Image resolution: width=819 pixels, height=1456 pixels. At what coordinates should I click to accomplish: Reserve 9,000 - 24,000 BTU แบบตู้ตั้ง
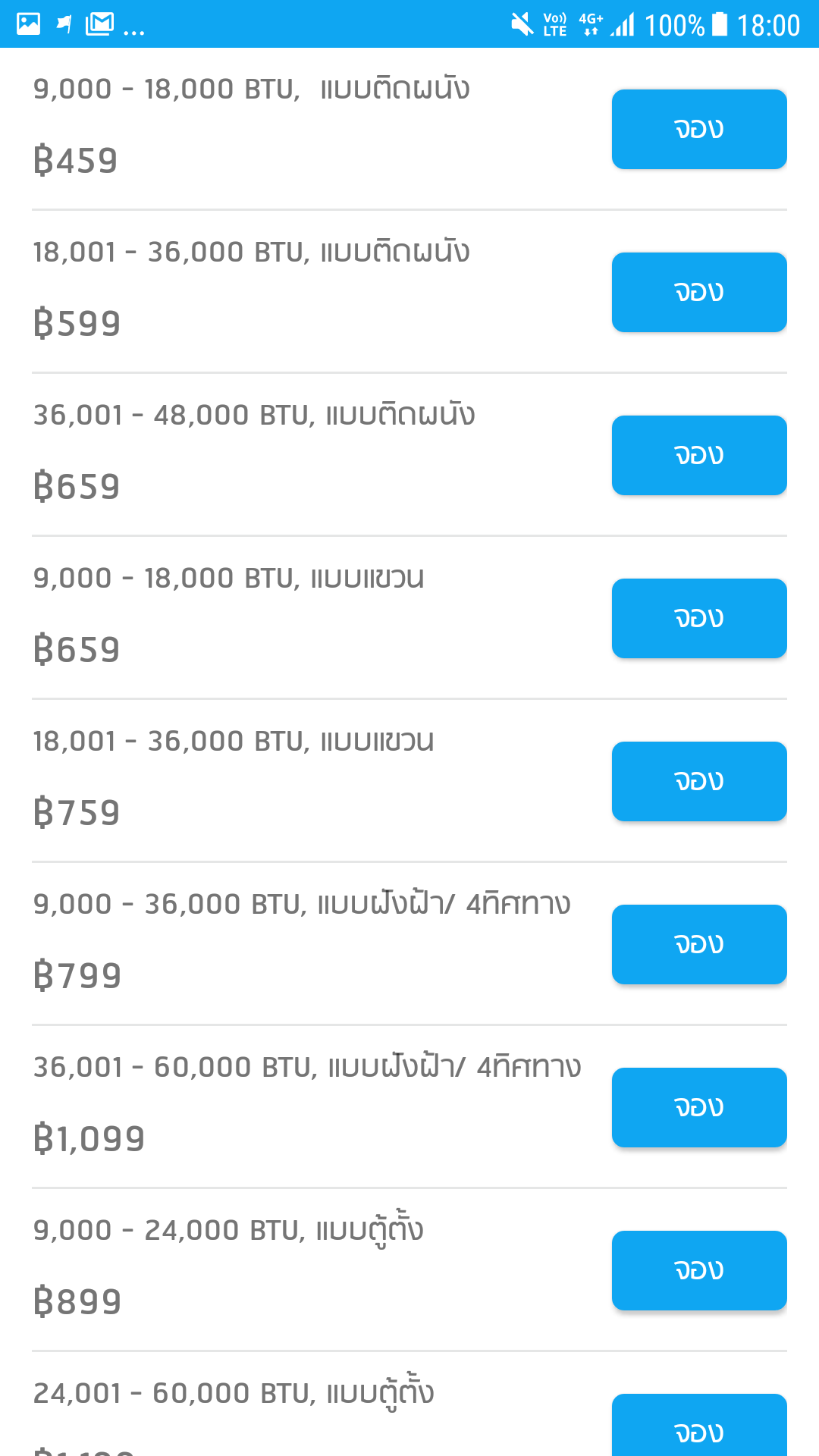coord(698,1270)
